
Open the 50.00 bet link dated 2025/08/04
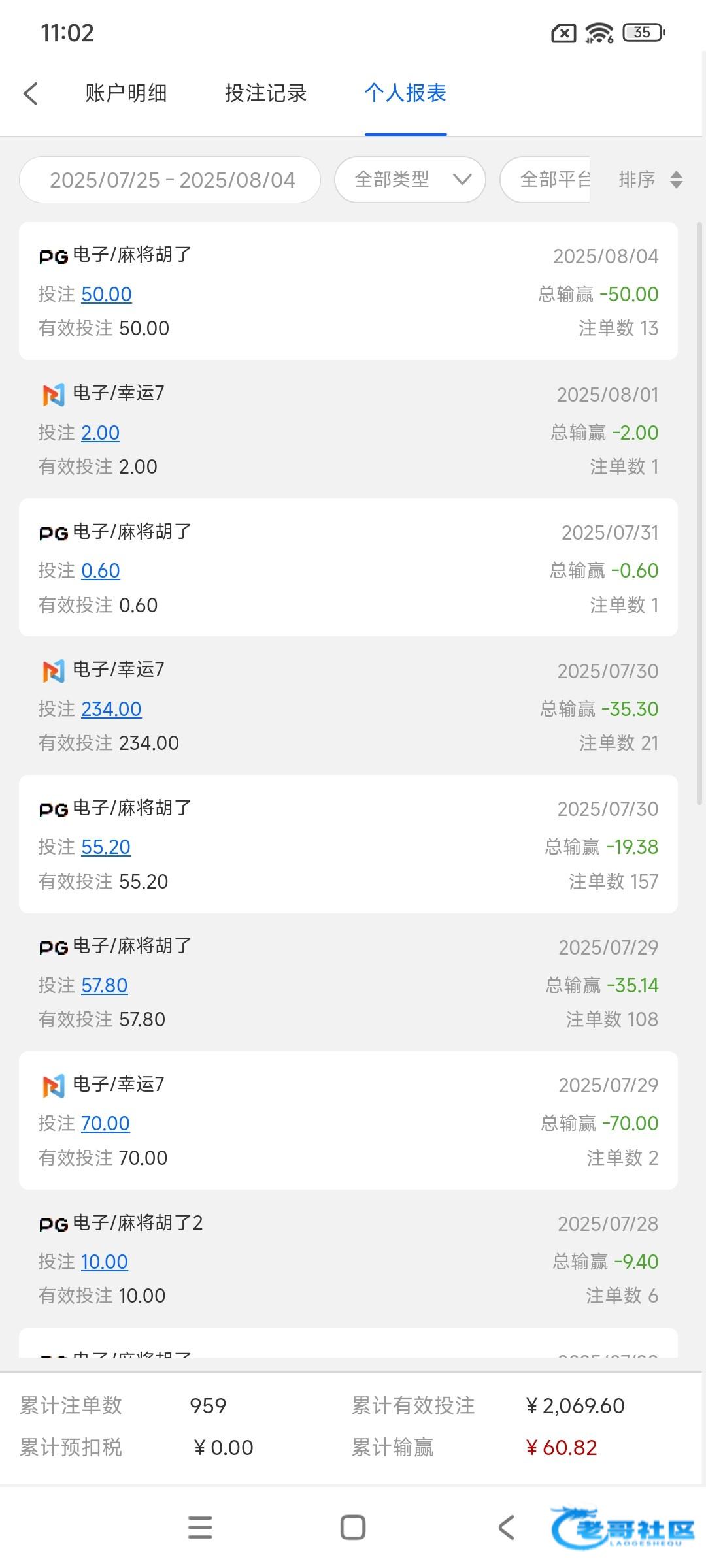pos(107,295)
